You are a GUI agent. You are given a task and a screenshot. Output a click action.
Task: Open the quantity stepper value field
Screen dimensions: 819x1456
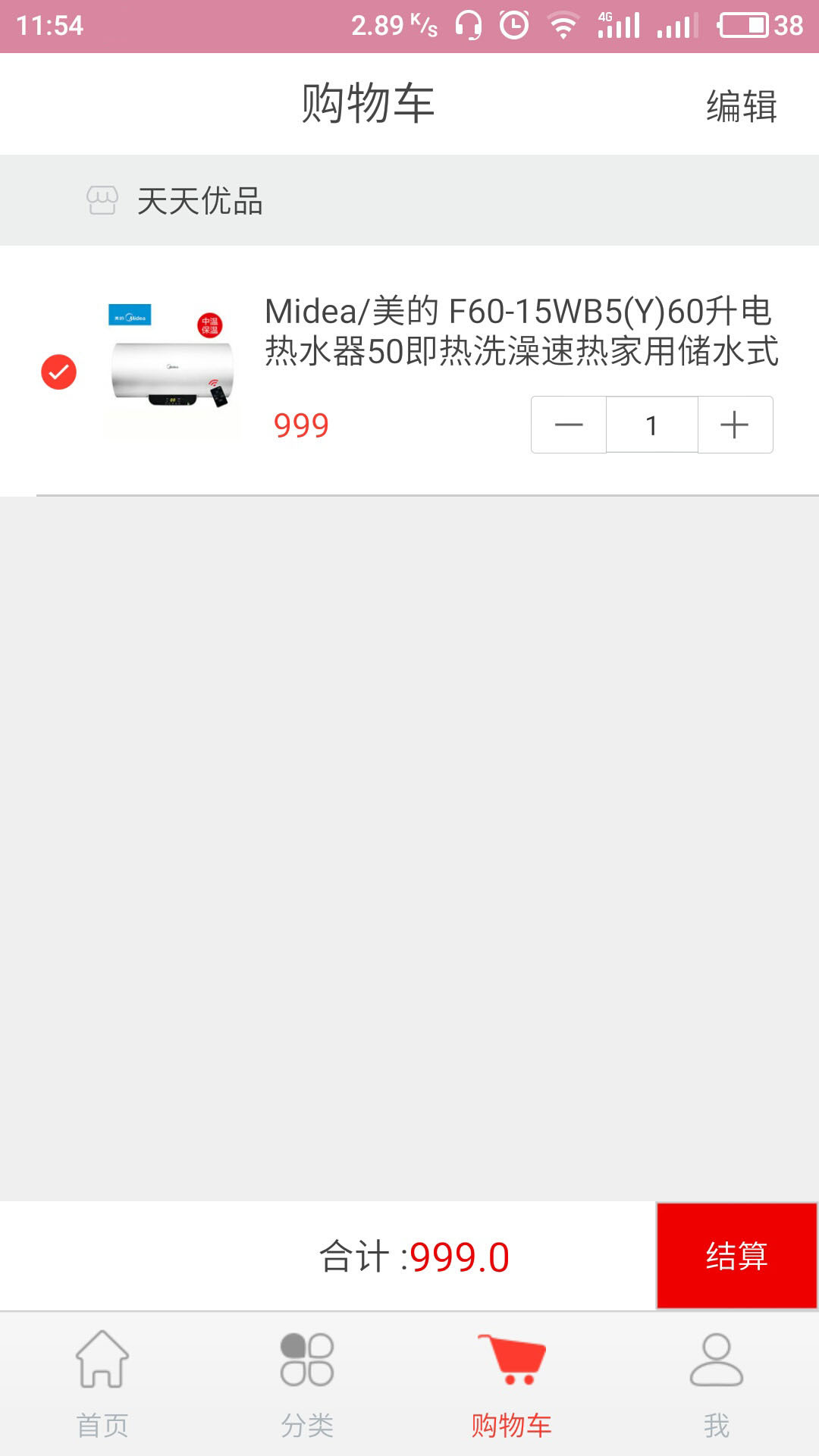(651, 425)
